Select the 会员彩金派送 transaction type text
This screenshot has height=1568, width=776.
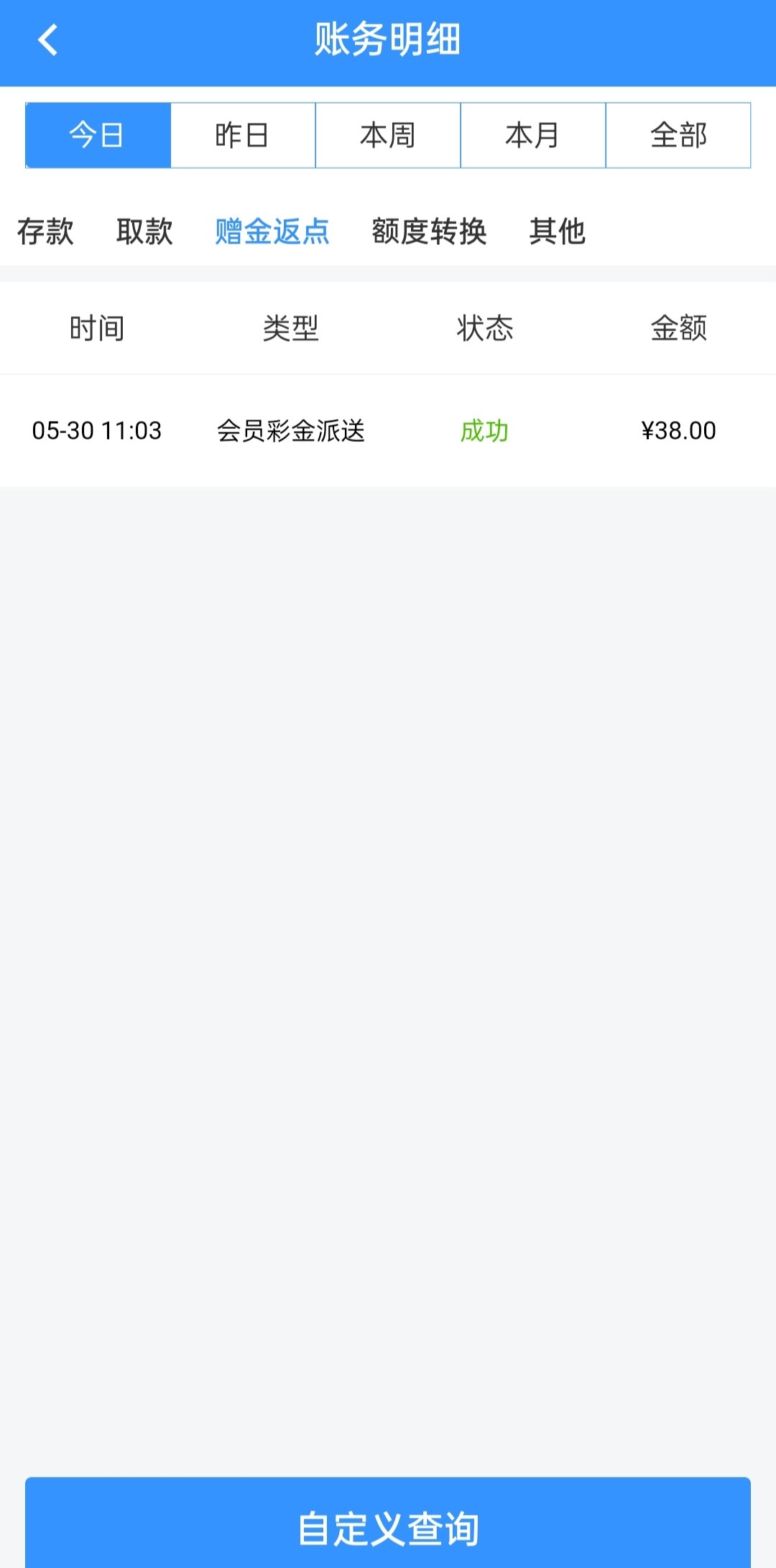point(291,431)
